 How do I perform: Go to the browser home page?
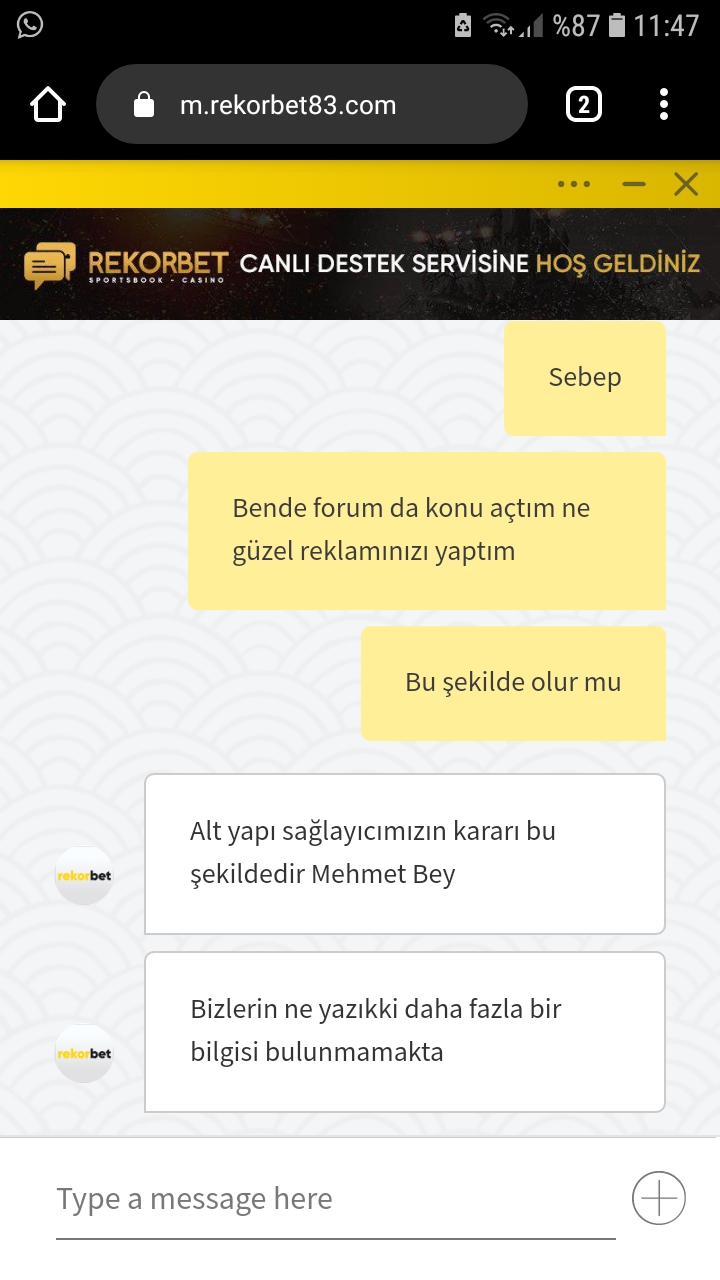pos(48,105)
